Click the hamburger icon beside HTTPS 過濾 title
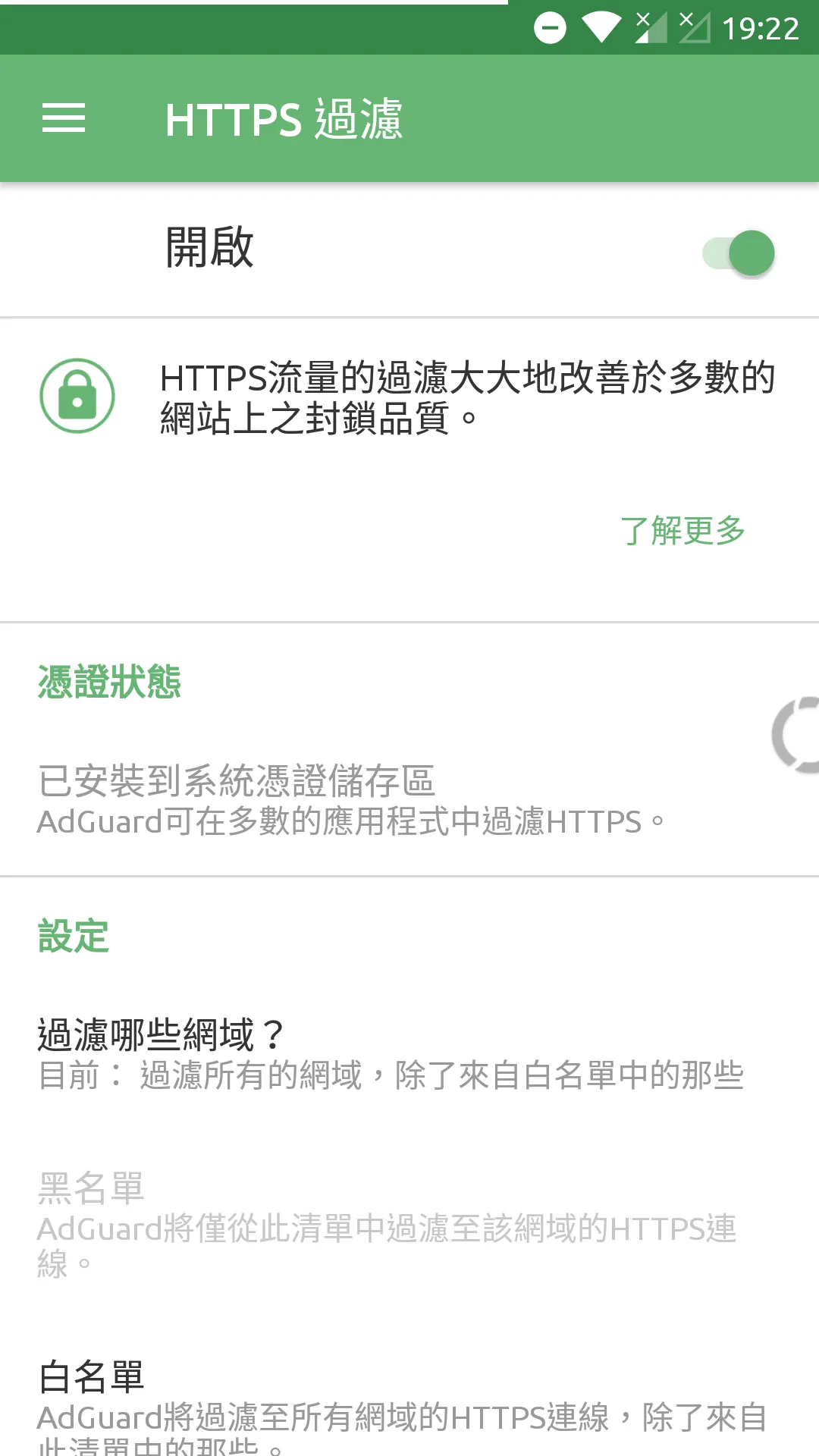 64,118
